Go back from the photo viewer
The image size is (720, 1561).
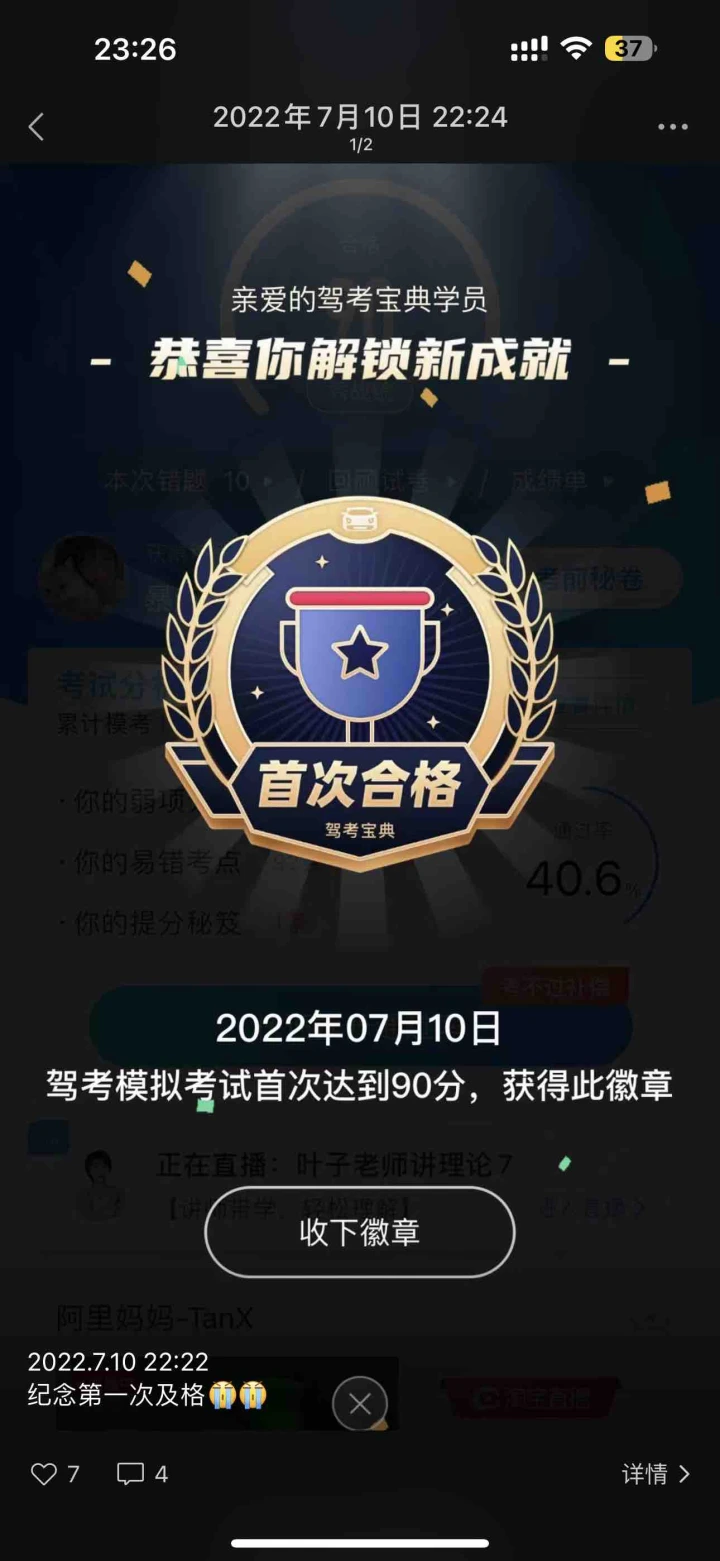(36, 127)
